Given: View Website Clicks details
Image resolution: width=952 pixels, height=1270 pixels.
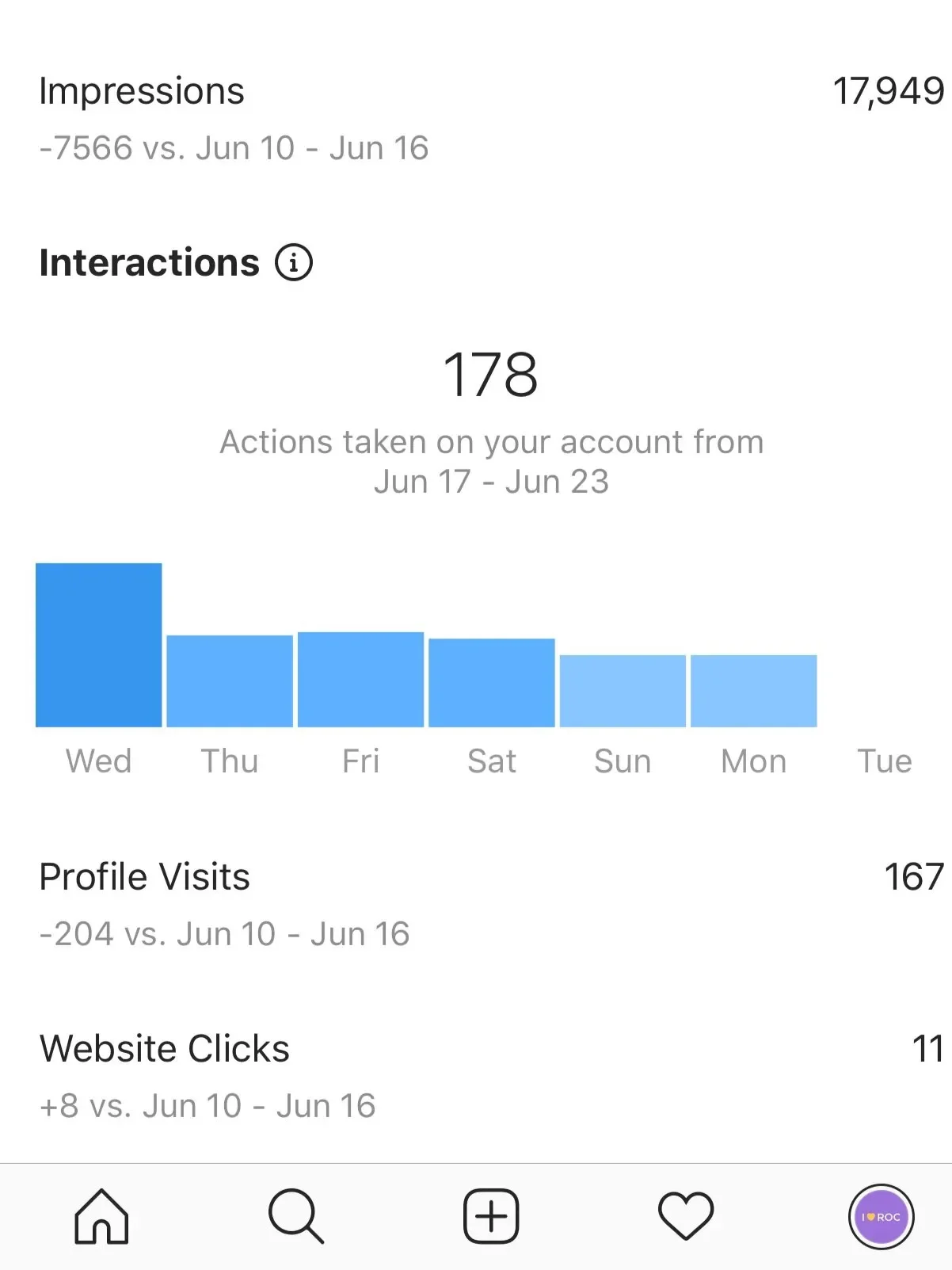Looking at the screenshot, I should pyautogui.click(x=165, y=1047).
